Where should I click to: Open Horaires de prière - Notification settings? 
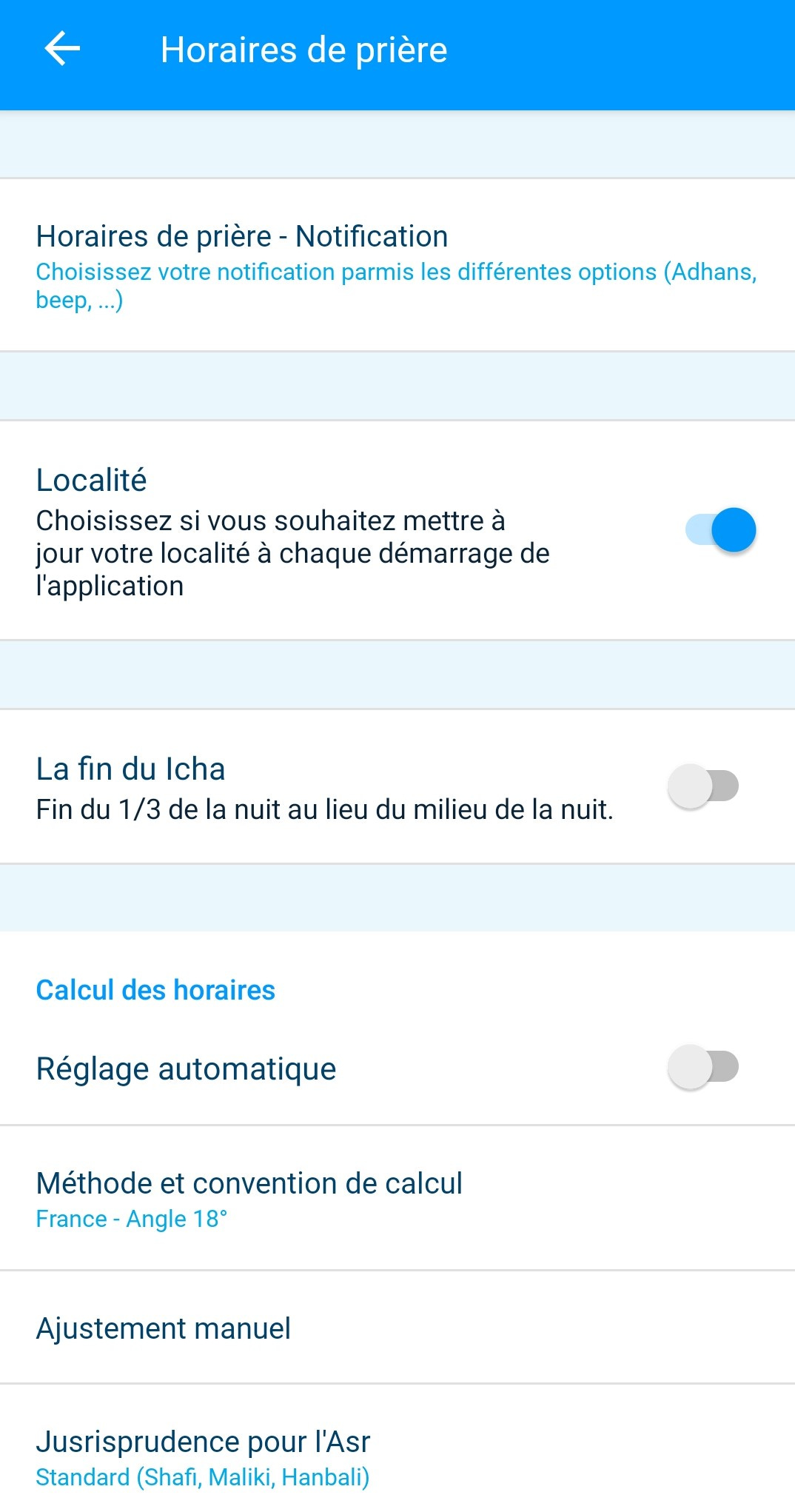(x=397, y=265)
